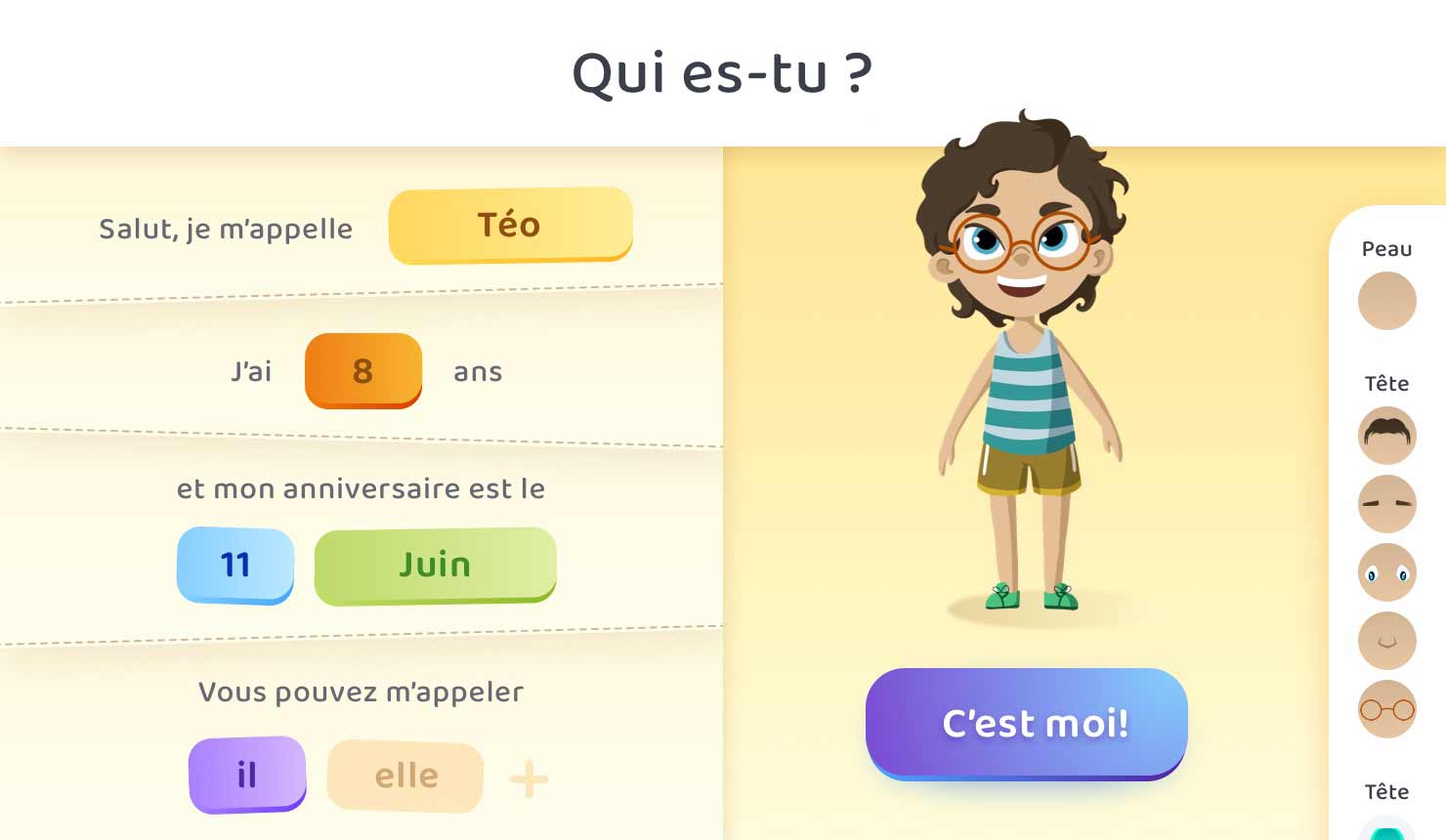Select the pronoun elle
The width and height of the screenshot is (1446, 840).
pyautogui.click(x=405, y=777)
